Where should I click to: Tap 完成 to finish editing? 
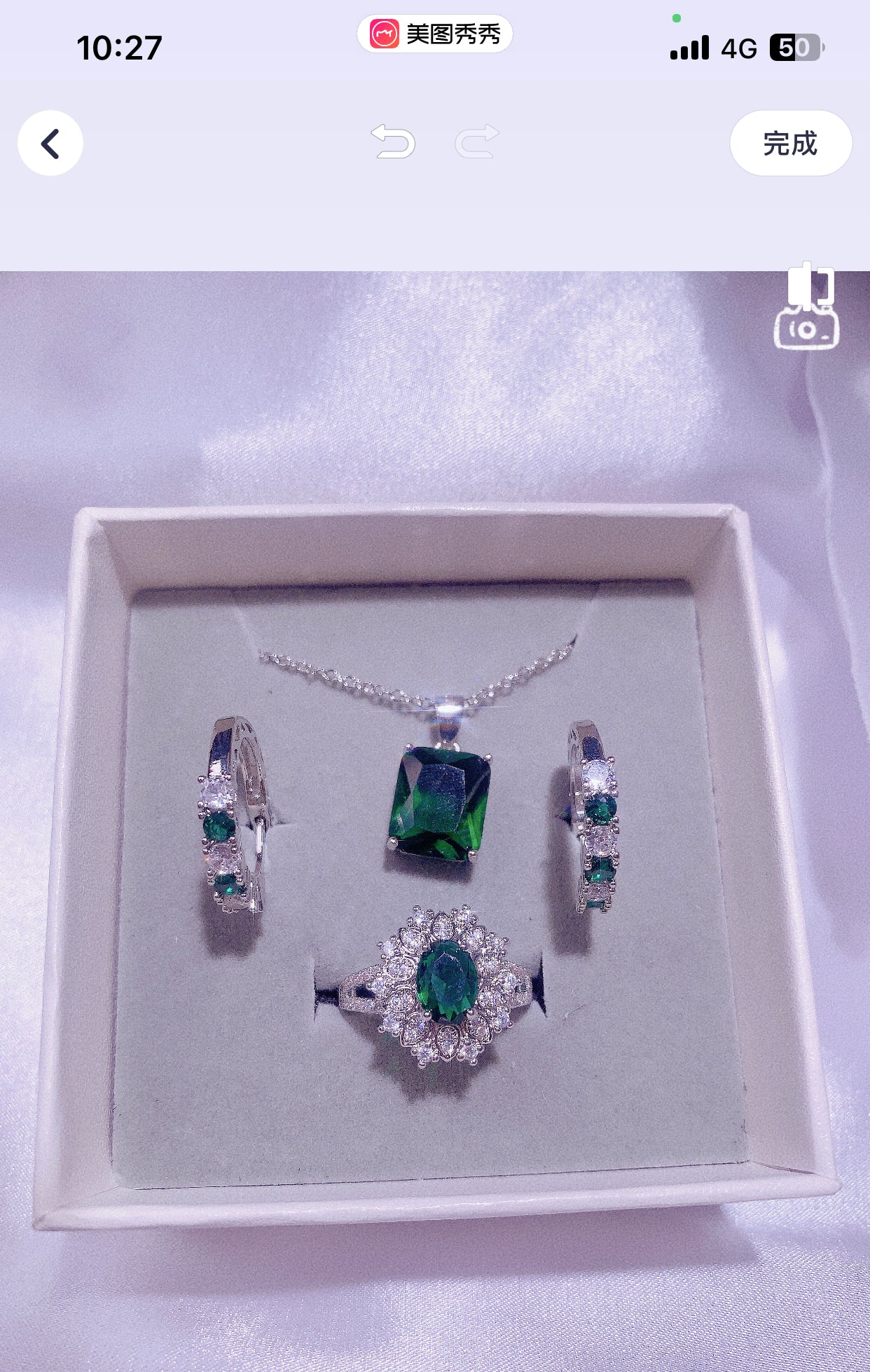[790, 143]
